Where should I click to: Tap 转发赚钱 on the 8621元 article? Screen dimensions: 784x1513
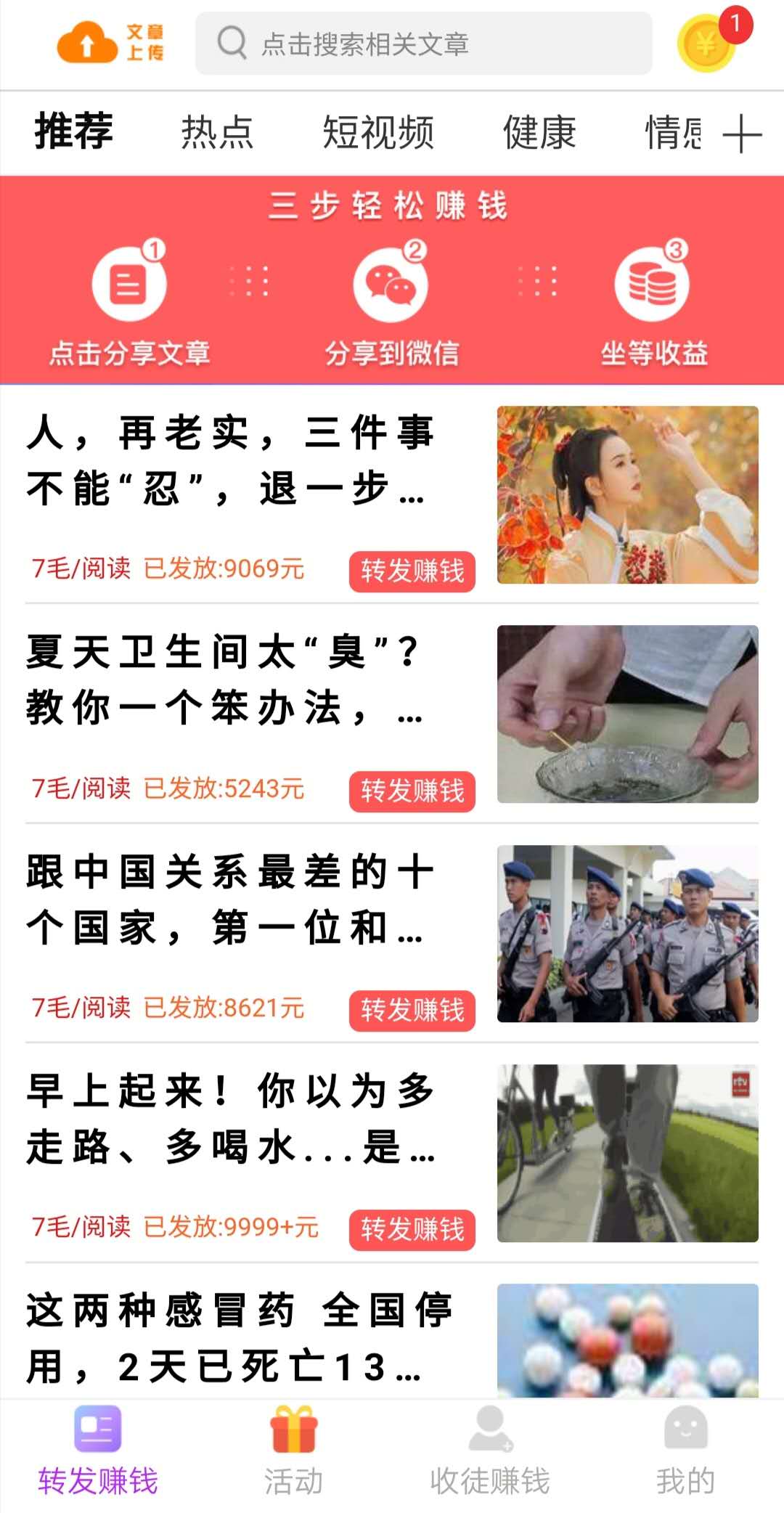pos(412,1011)
